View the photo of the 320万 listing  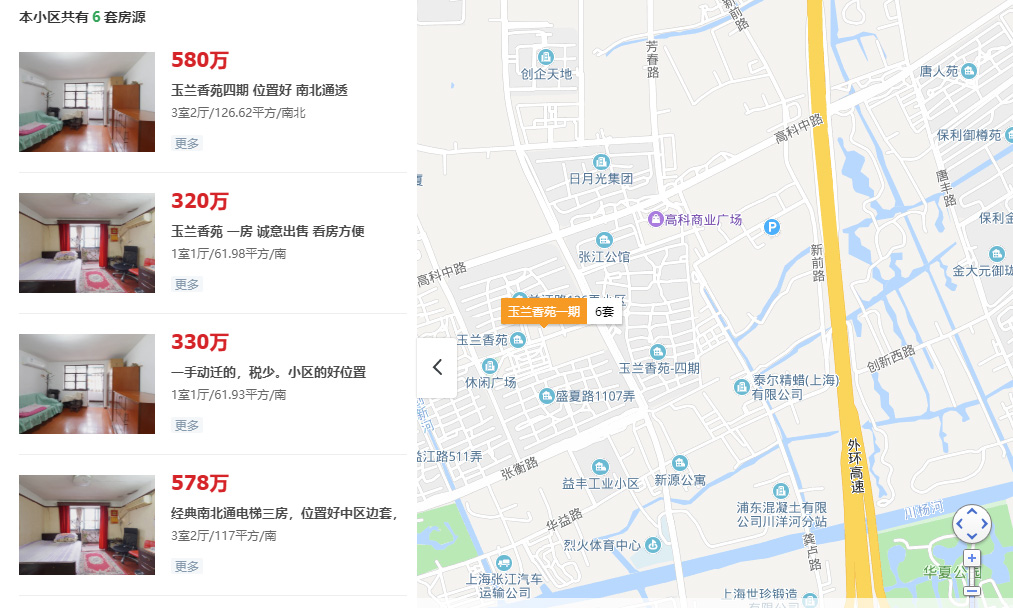(87, 243)
